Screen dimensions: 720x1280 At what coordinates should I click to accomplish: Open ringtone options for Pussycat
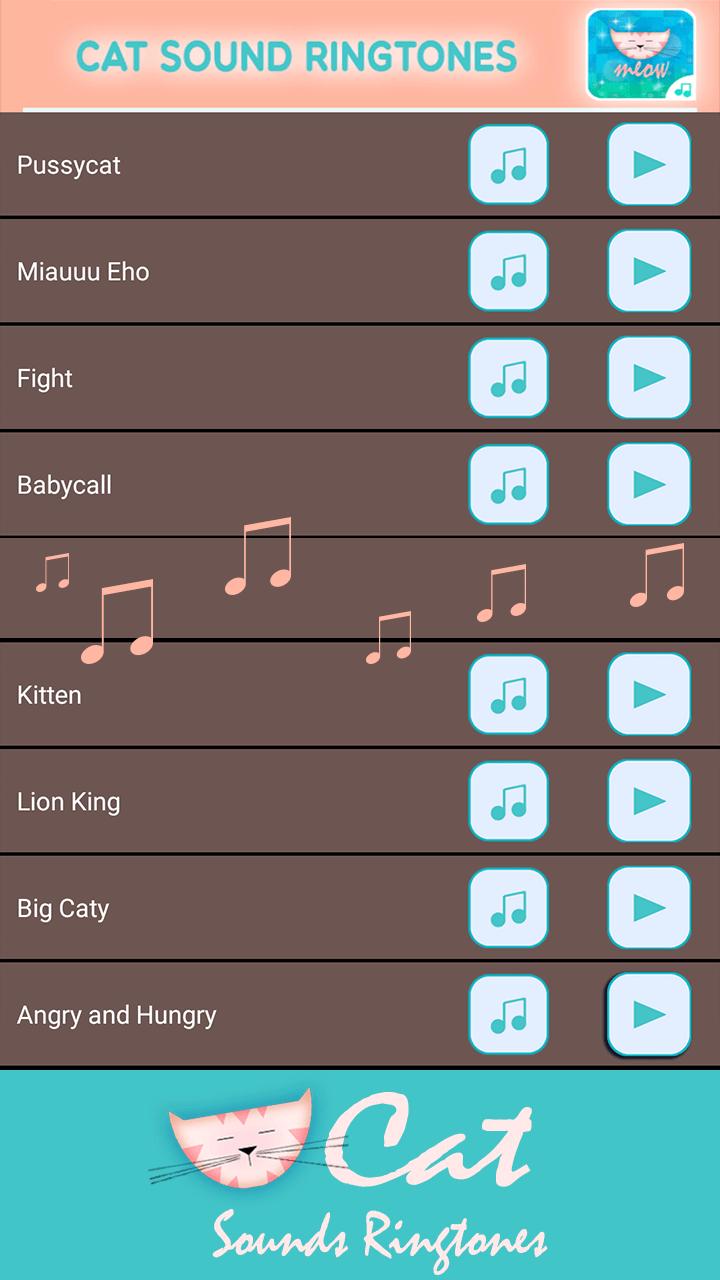509,165
